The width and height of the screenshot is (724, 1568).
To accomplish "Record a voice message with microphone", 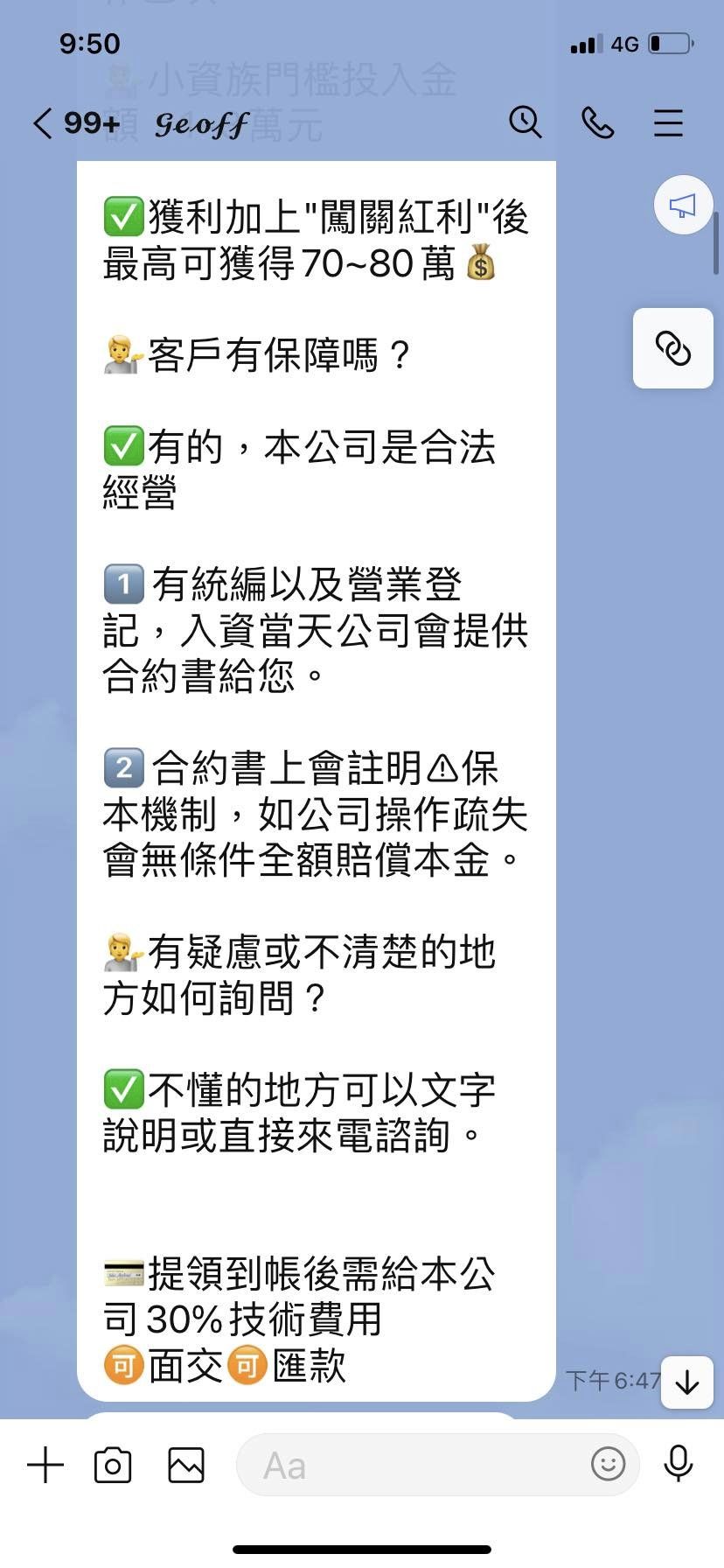I will (x=678, y=1464).
